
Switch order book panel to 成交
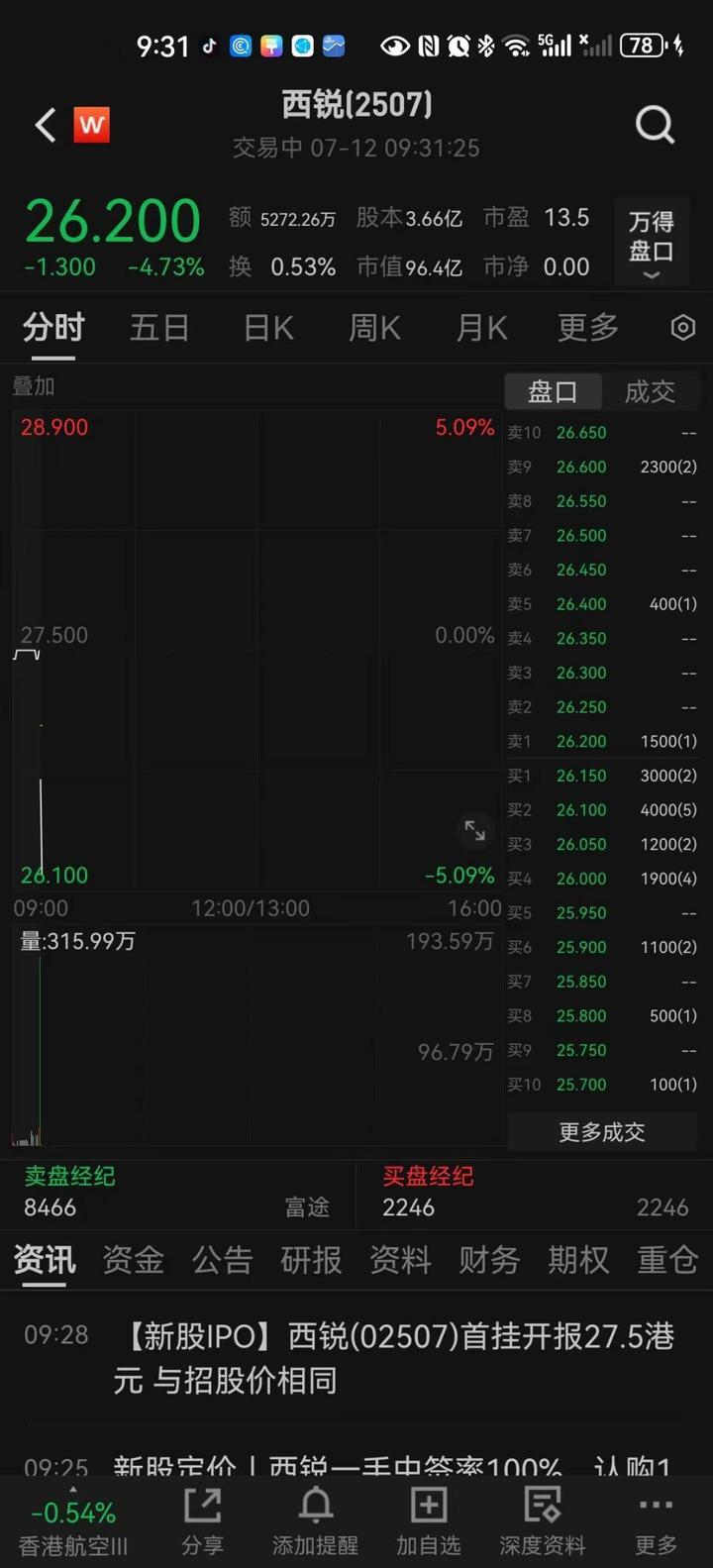tap(650, 391)
